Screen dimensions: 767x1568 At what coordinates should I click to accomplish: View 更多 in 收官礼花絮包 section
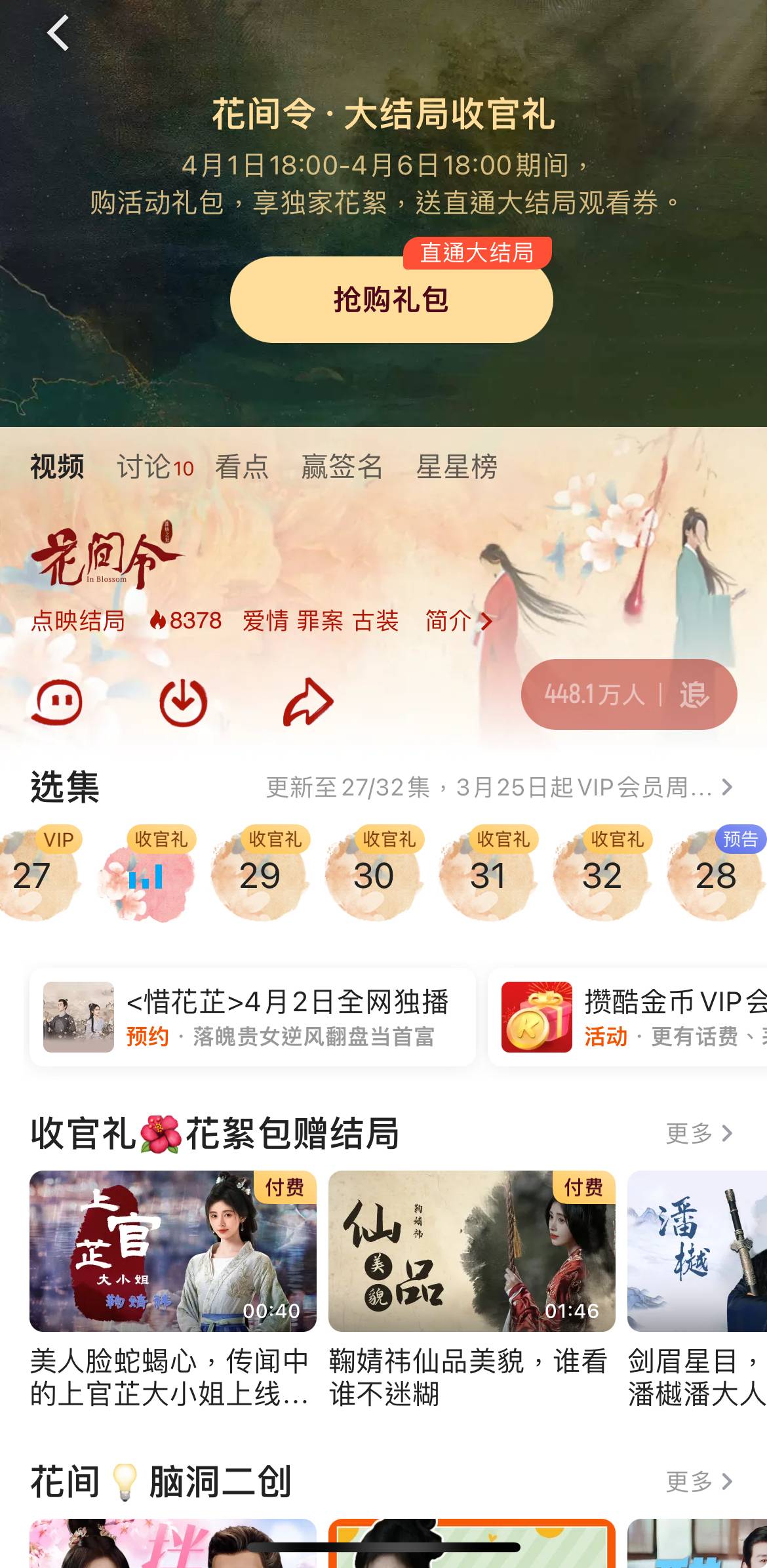click(699, 1133)
